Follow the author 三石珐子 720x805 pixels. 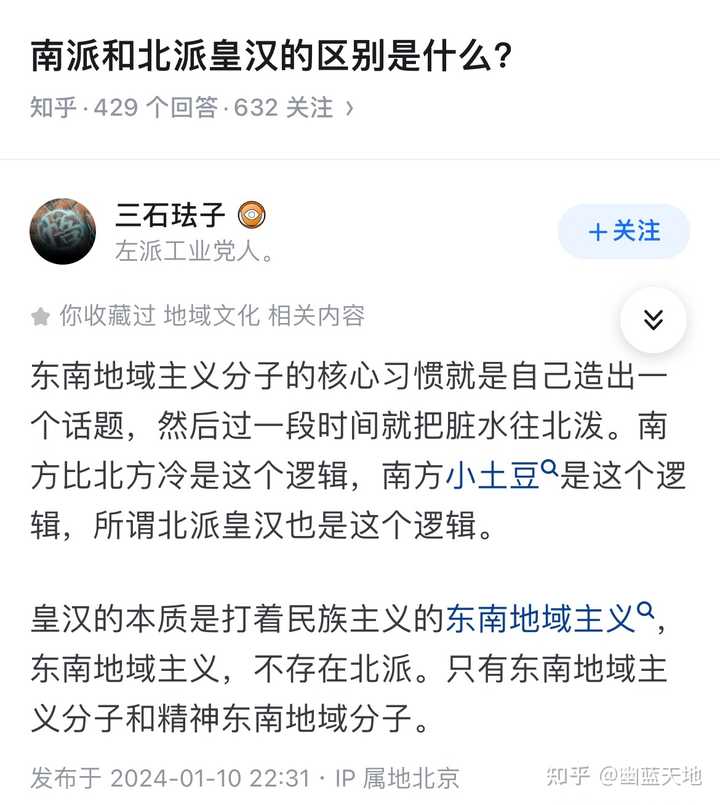(x=624, y=232)
